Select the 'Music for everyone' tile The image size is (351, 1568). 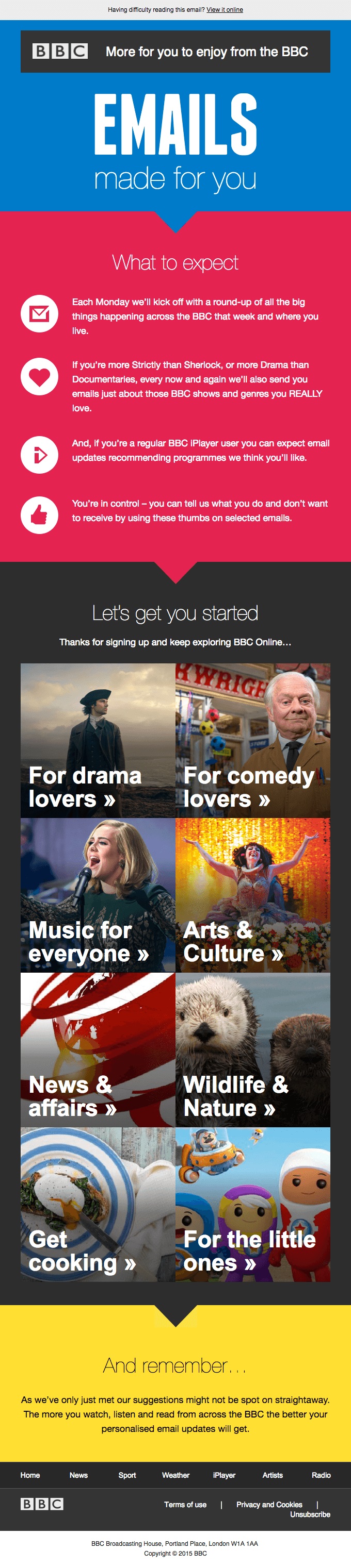[98, 895]
